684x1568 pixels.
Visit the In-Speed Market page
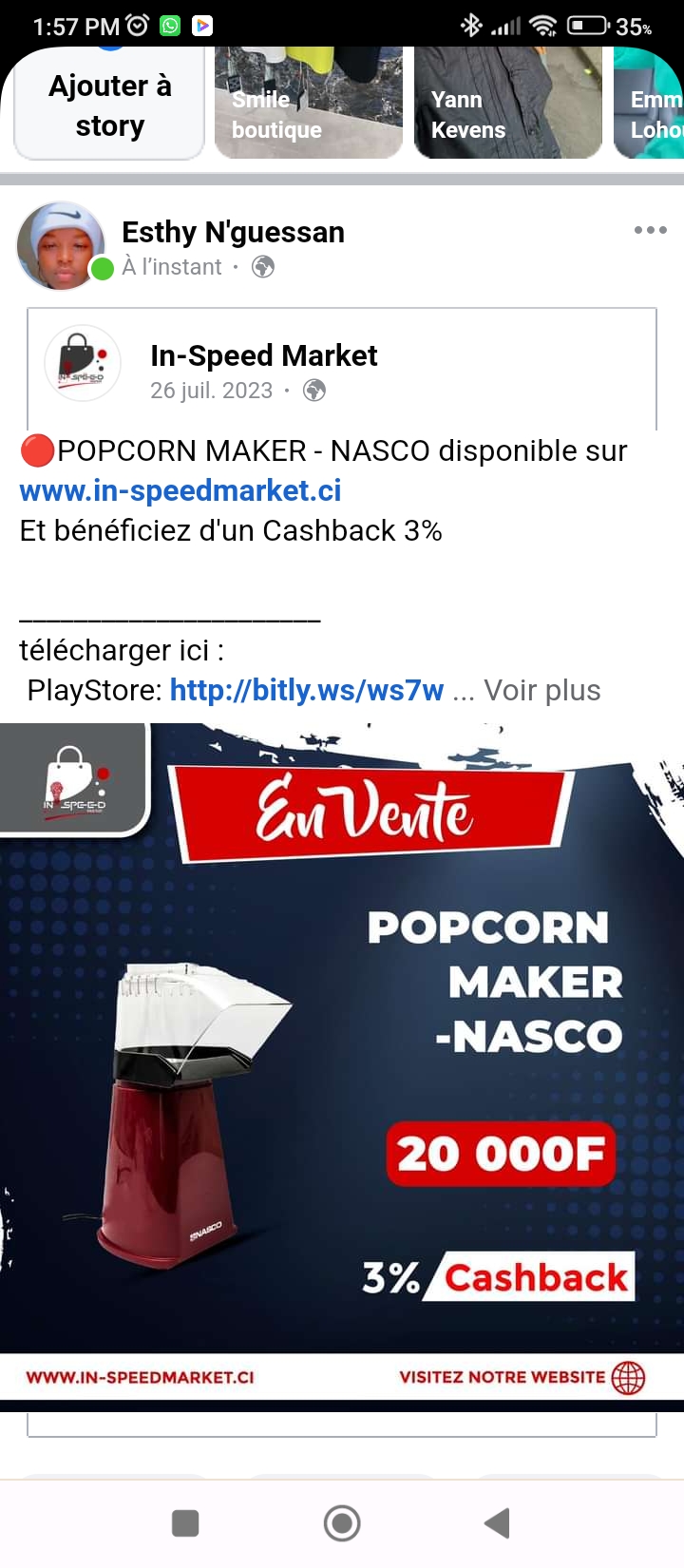click(263, 355)
